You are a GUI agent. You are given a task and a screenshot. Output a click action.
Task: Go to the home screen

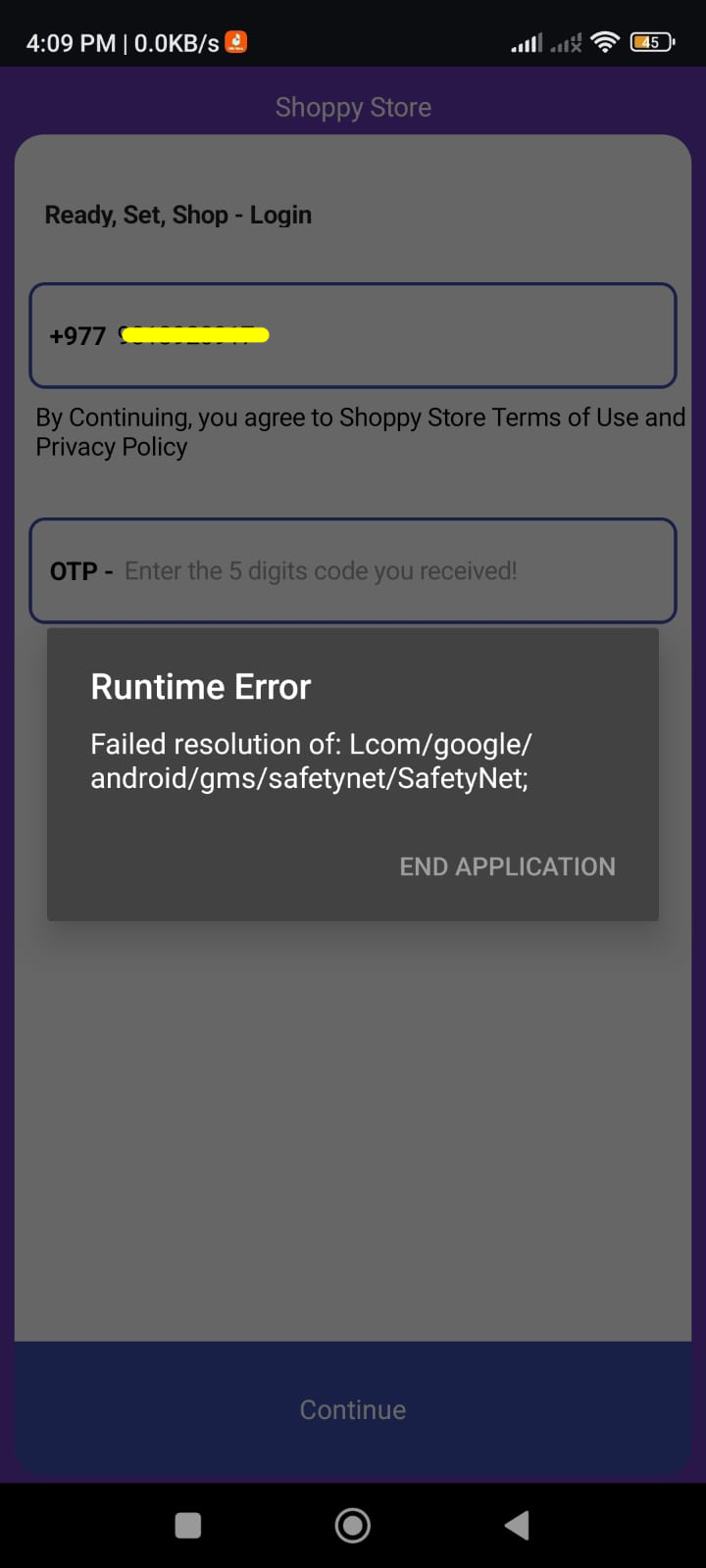point(353,1525)
